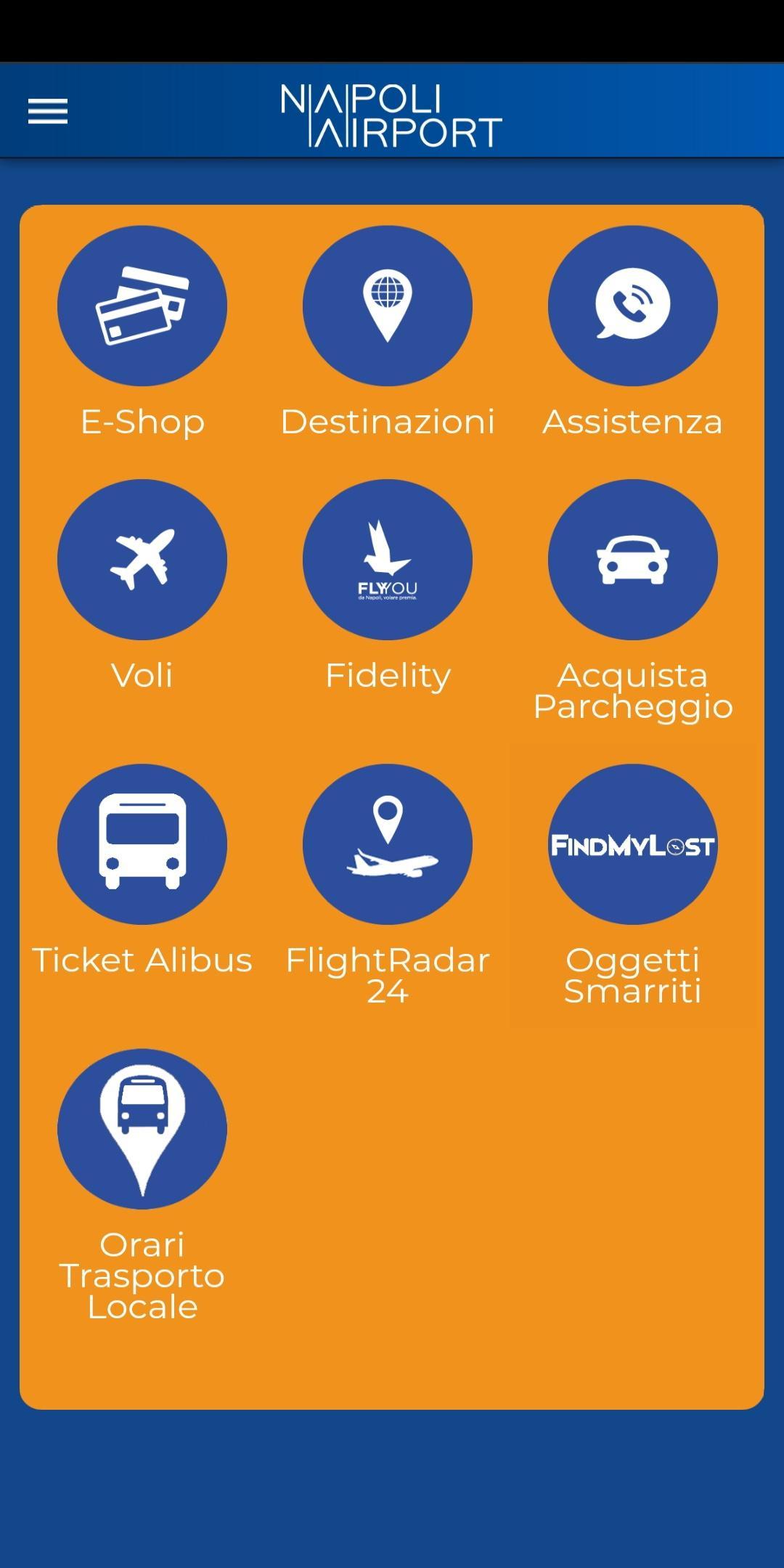Open the hamburger drawer menu
This screenshot has width=784, height=1568.
pos(48,111)
